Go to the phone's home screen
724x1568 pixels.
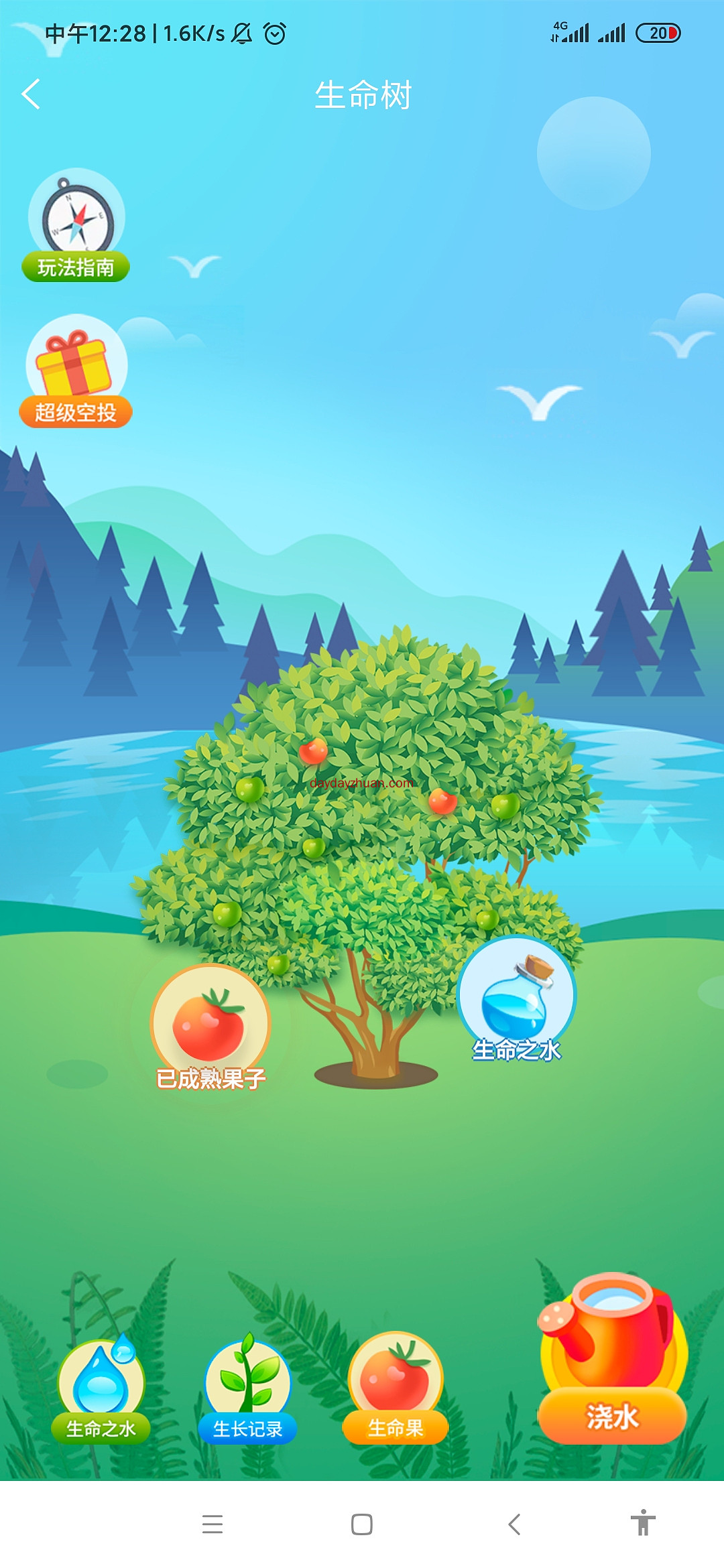point(362,1524)
